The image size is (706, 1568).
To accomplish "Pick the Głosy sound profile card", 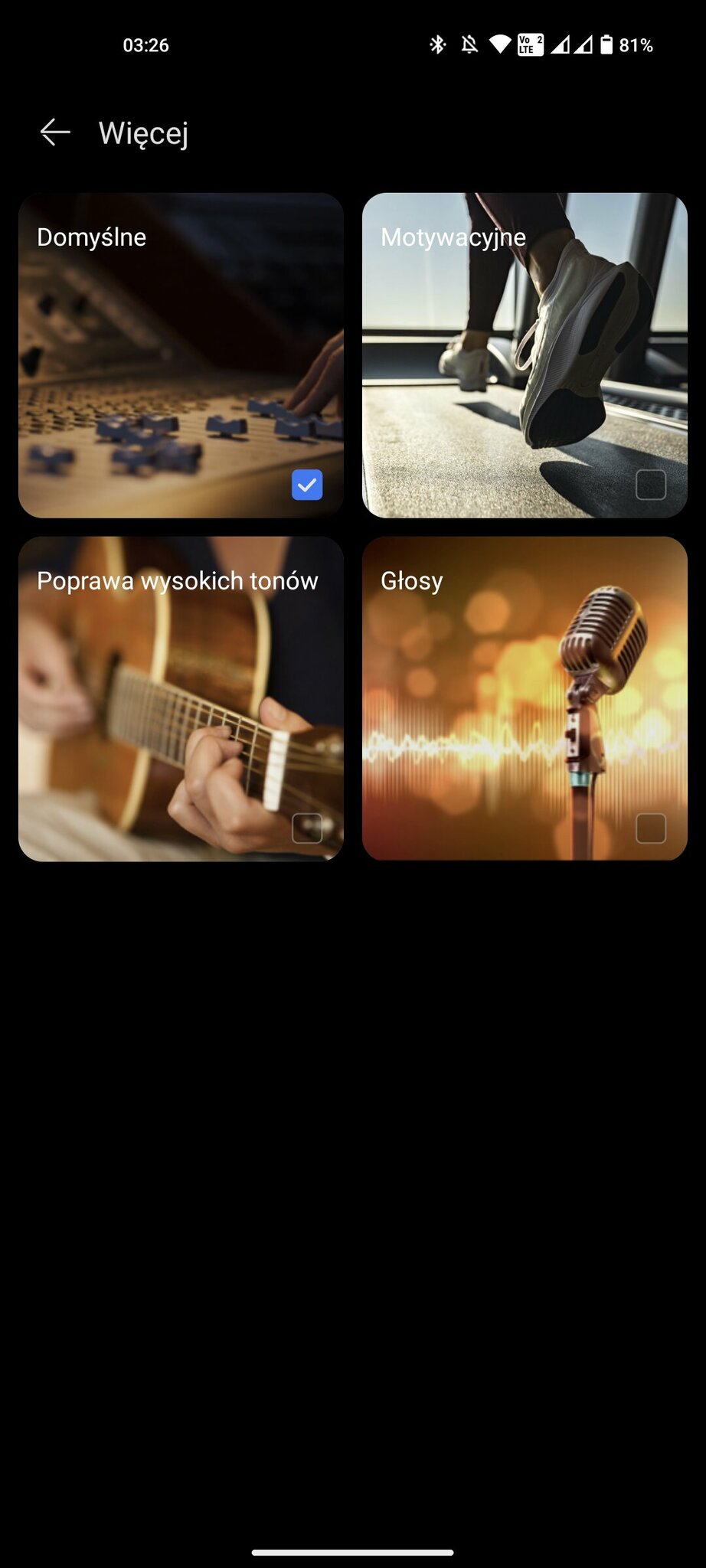I will [x=525, y=698].
